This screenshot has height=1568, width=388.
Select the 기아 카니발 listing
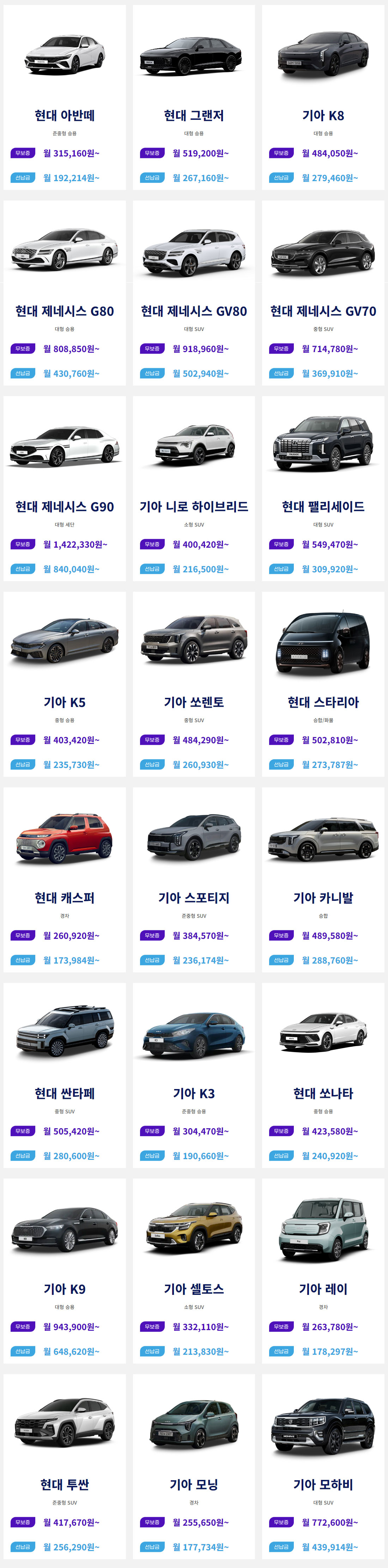tap(323, 879)
